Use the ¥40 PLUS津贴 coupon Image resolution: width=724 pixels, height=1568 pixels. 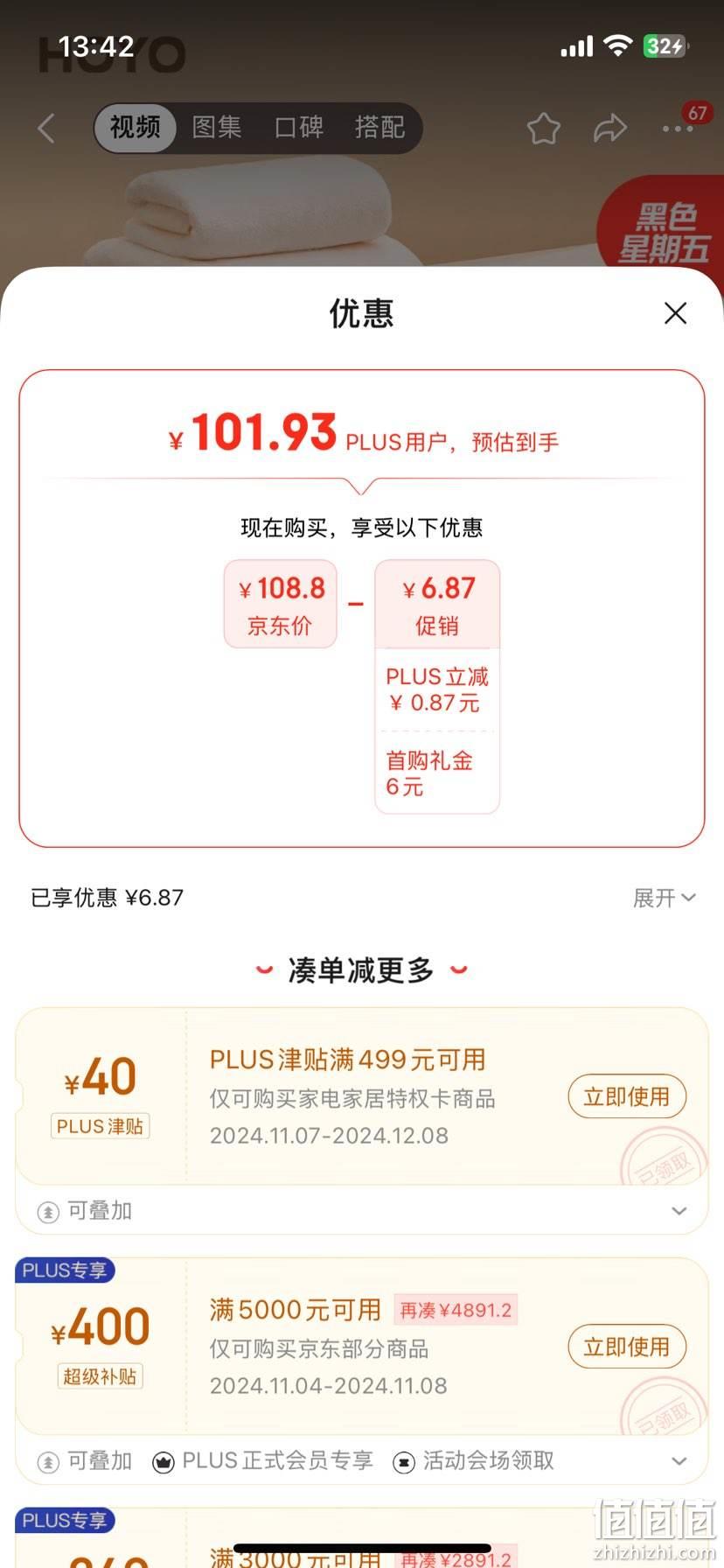tap(626, 1096)
